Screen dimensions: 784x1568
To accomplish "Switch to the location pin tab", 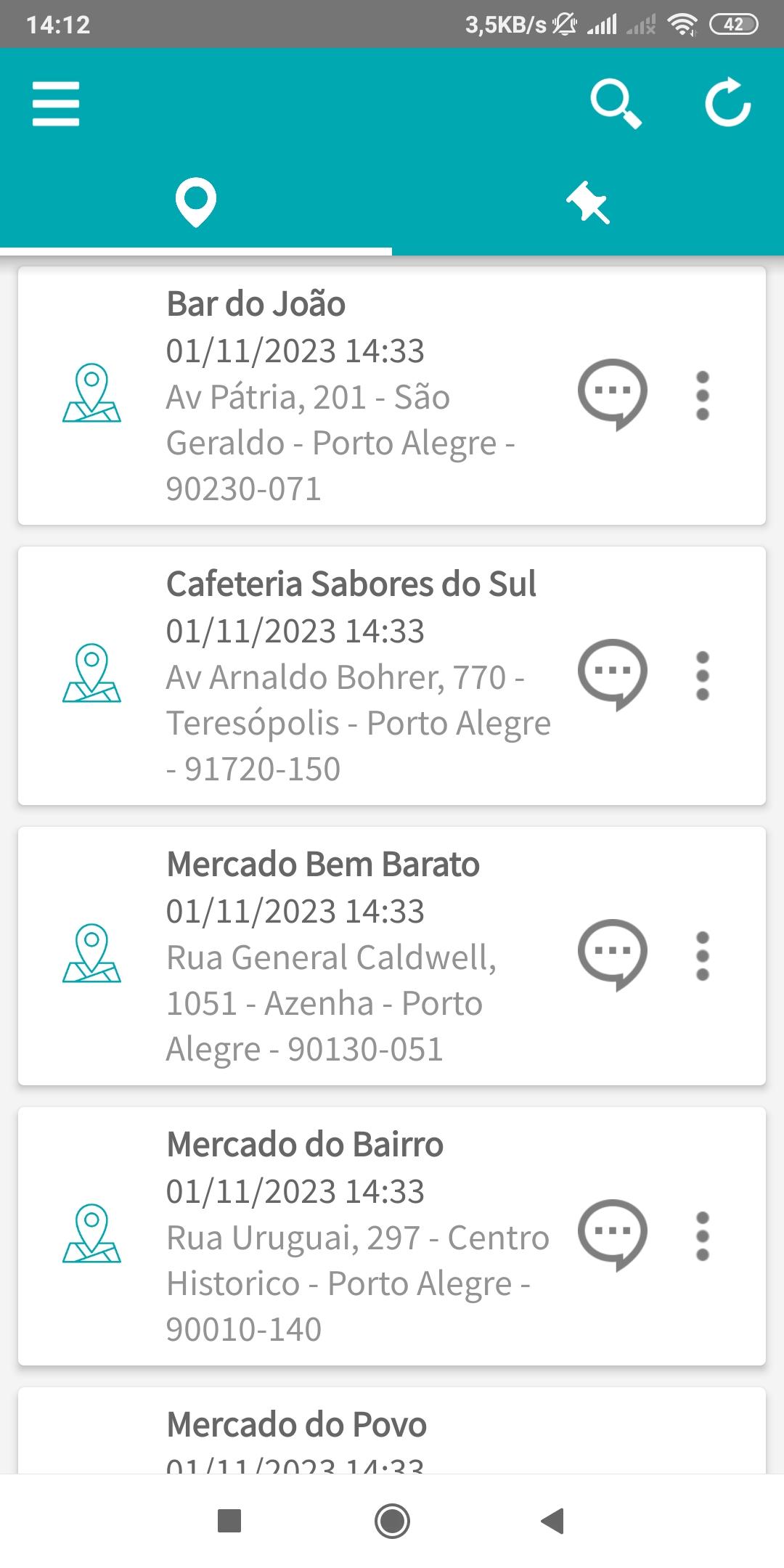I will (196, 201).
